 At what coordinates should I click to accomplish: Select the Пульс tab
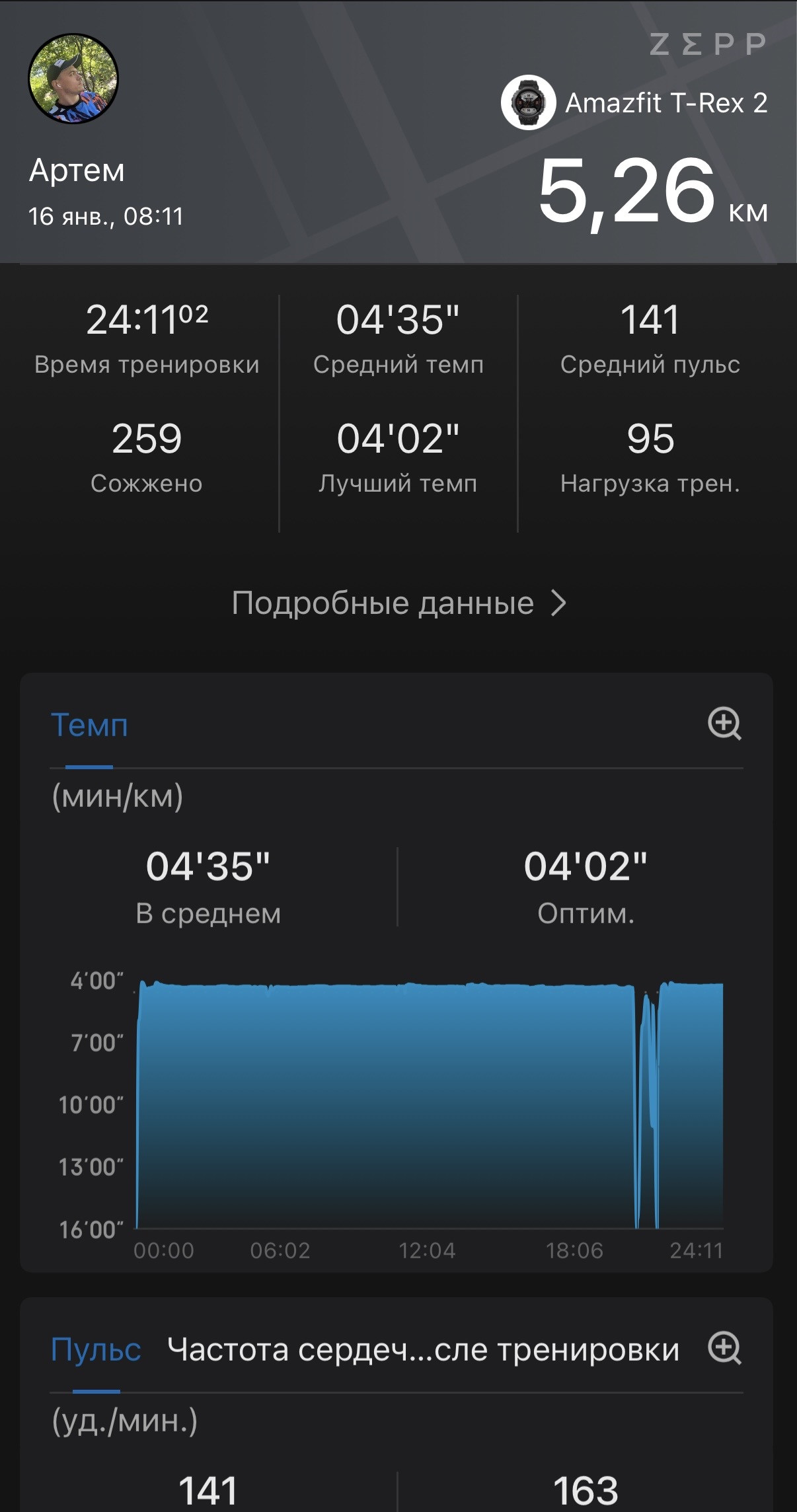point(96,1349)
